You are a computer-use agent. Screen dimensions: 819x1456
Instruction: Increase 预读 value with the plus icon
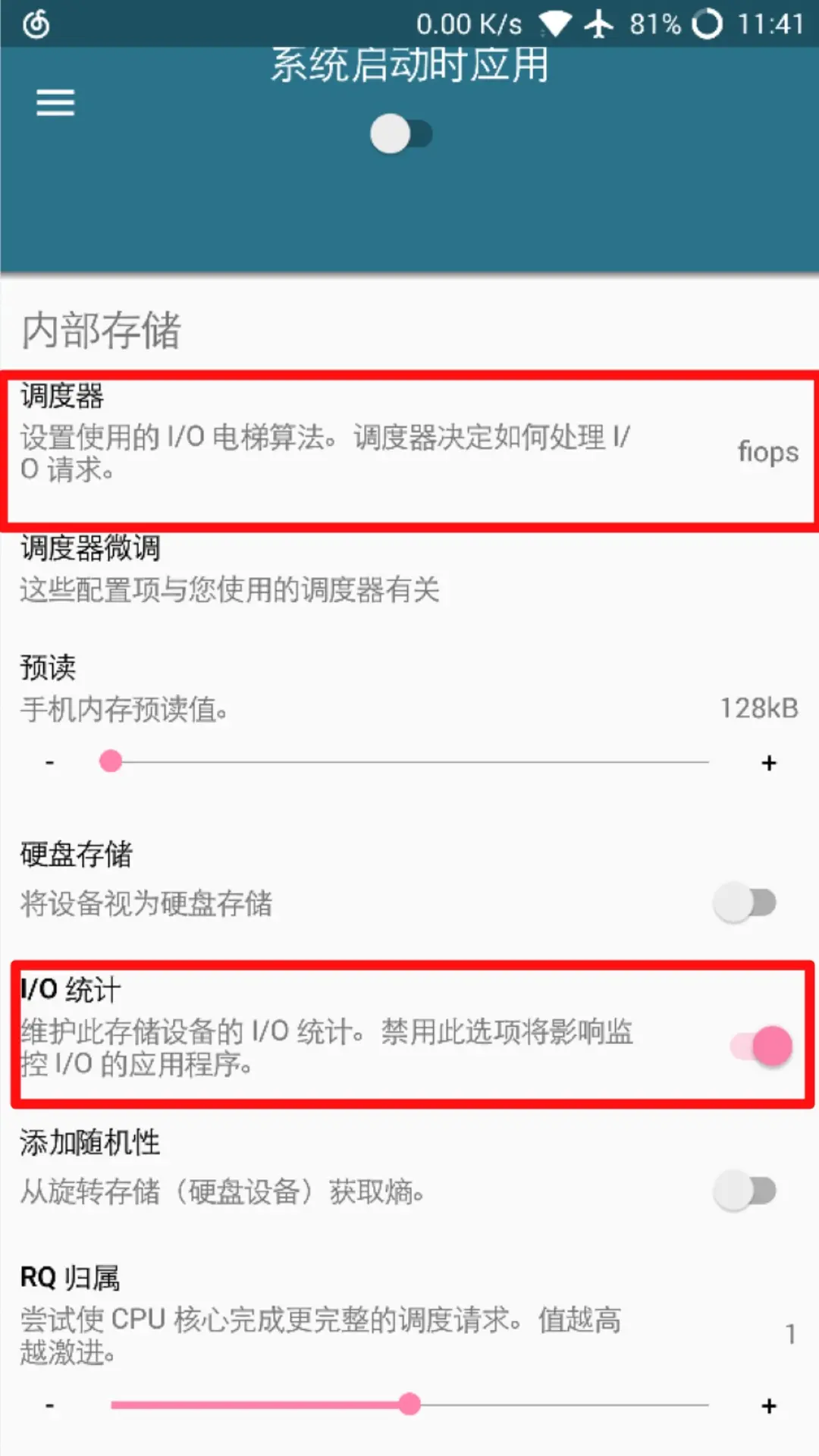point(768,761)
